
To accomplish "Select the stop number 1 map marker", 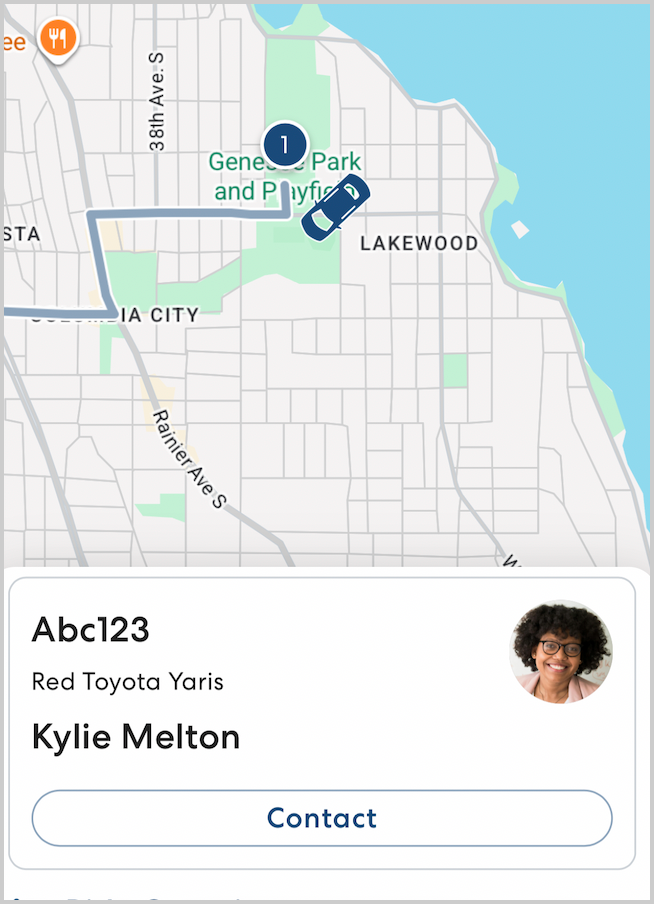I will pyautogui.click(x=285, y=145).
